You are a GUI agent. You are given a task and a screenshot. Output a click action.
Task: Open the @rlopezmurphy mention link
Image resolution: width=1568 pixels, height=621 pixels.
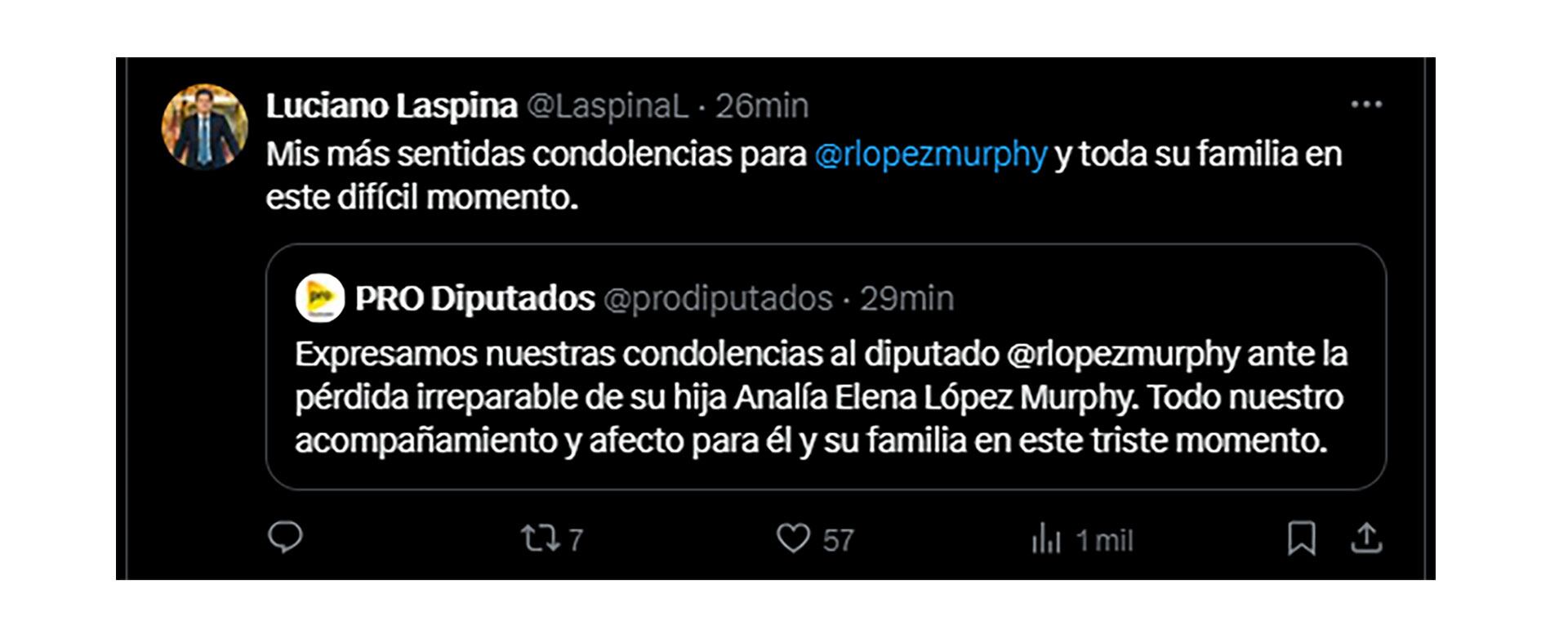point(930,154)
